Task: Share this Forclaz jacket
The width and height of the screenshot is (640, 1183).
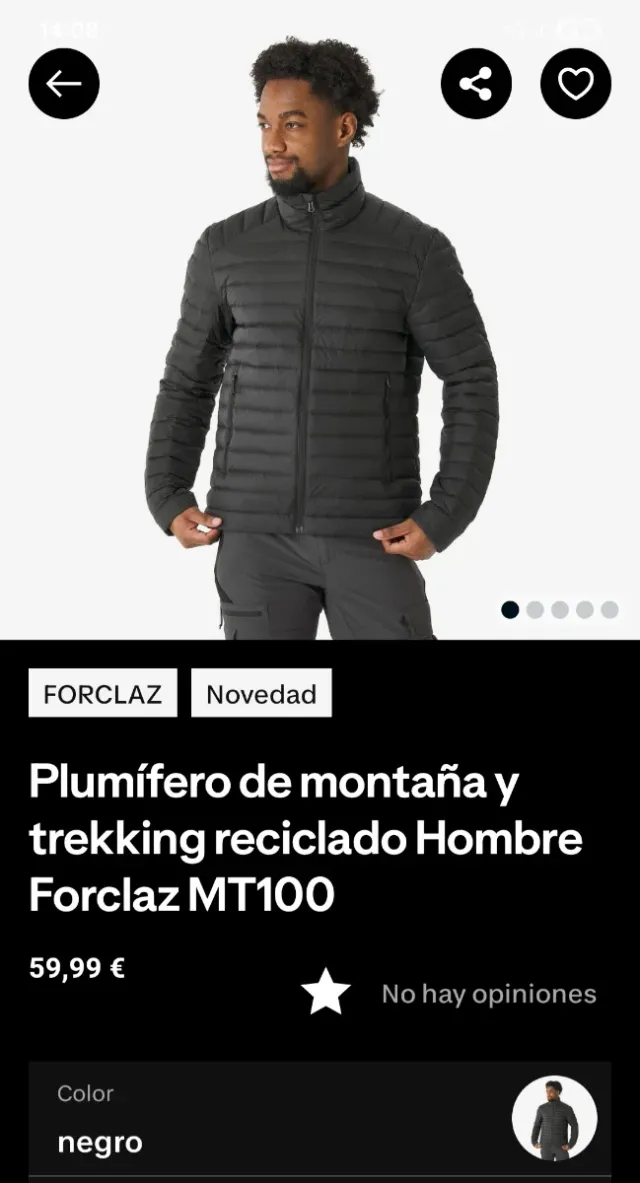Action: (476, 84)
